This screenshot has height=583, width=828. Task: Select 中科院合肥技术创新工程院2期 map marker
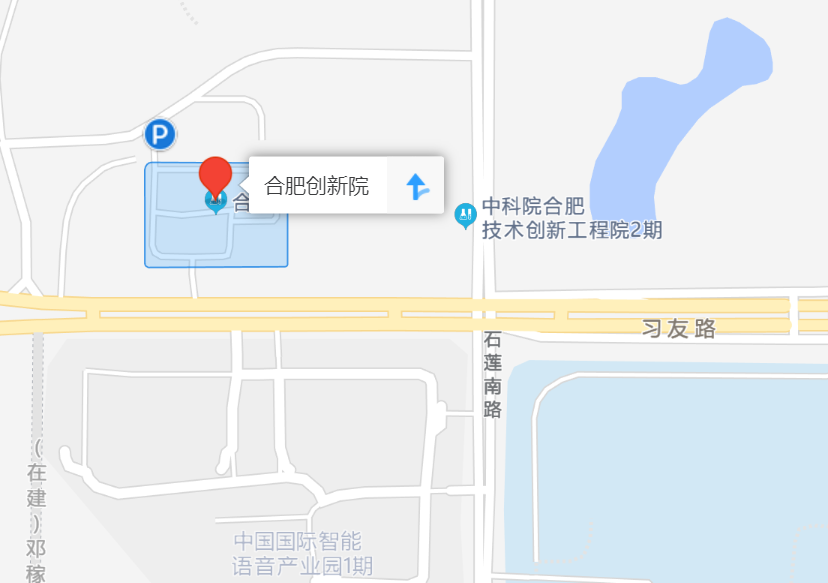click(x=465, y=214)
